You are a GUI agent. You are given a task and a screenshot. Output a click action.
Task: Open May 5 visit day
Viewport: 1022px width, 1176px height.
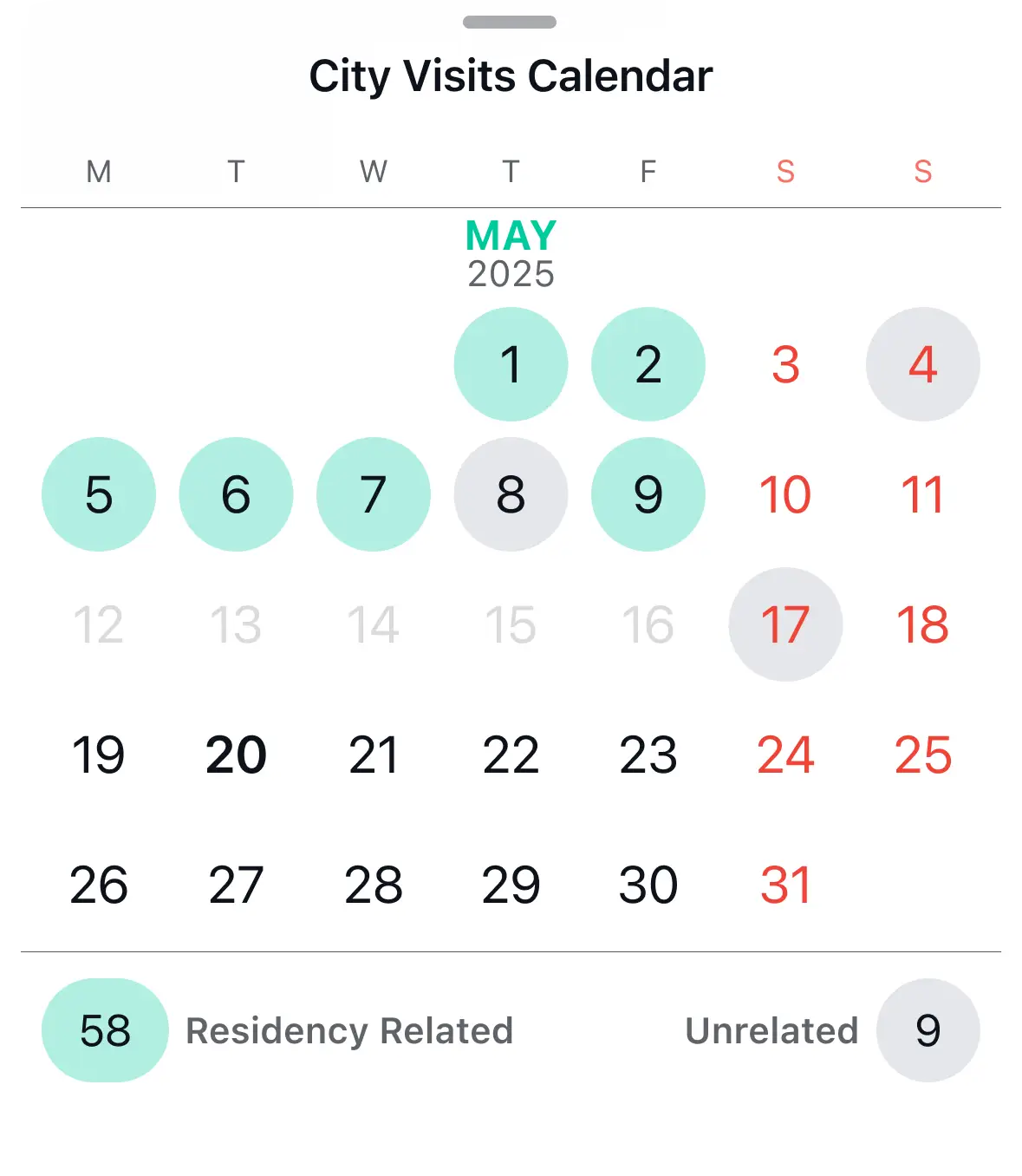99,494
